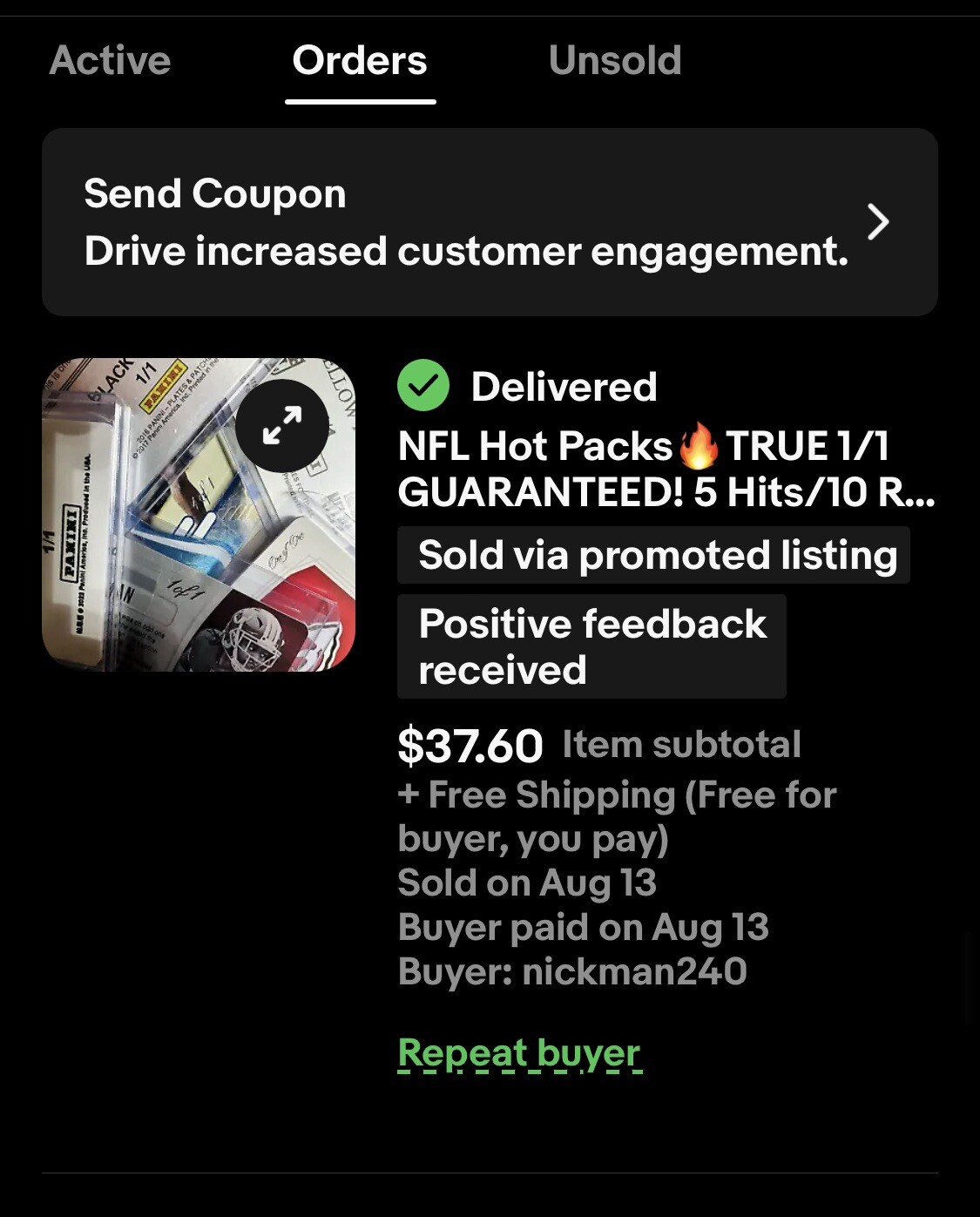Open the item thumbnail image
This screenshot has height=1217, width=980.
tap(199, 511)
